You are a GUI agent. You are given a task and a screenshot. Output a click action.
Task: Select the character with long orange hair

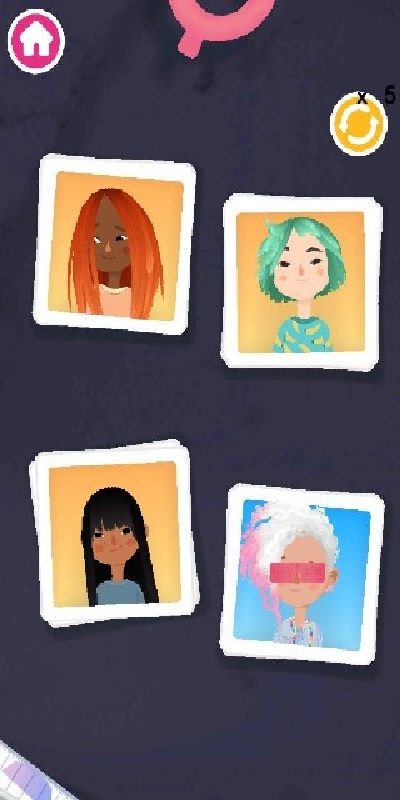[x=114, y=244]
